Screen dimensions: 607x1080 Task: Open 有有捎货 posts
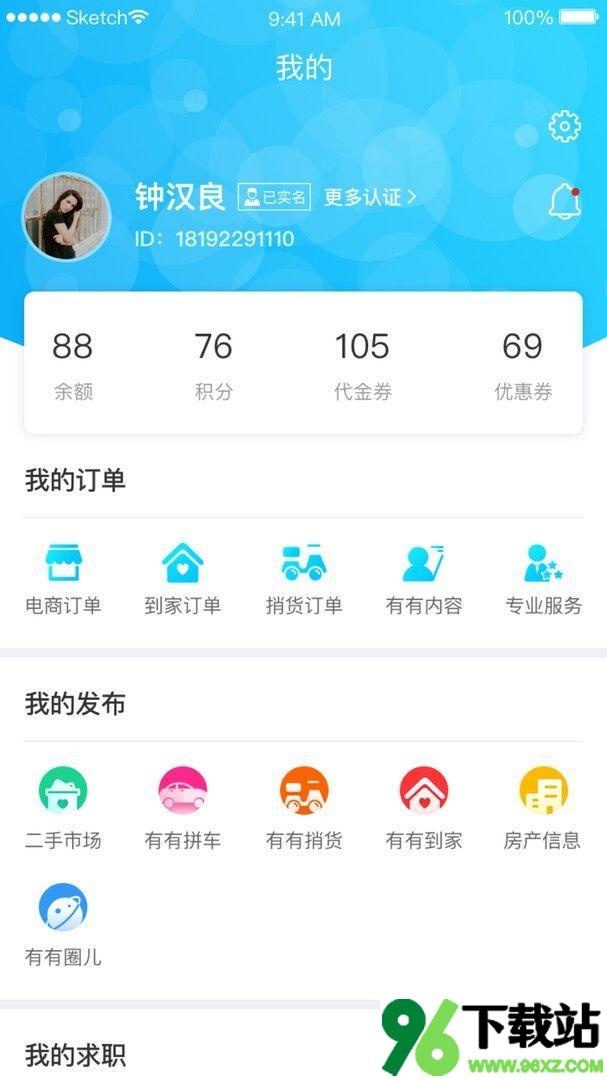coord(304,806)
